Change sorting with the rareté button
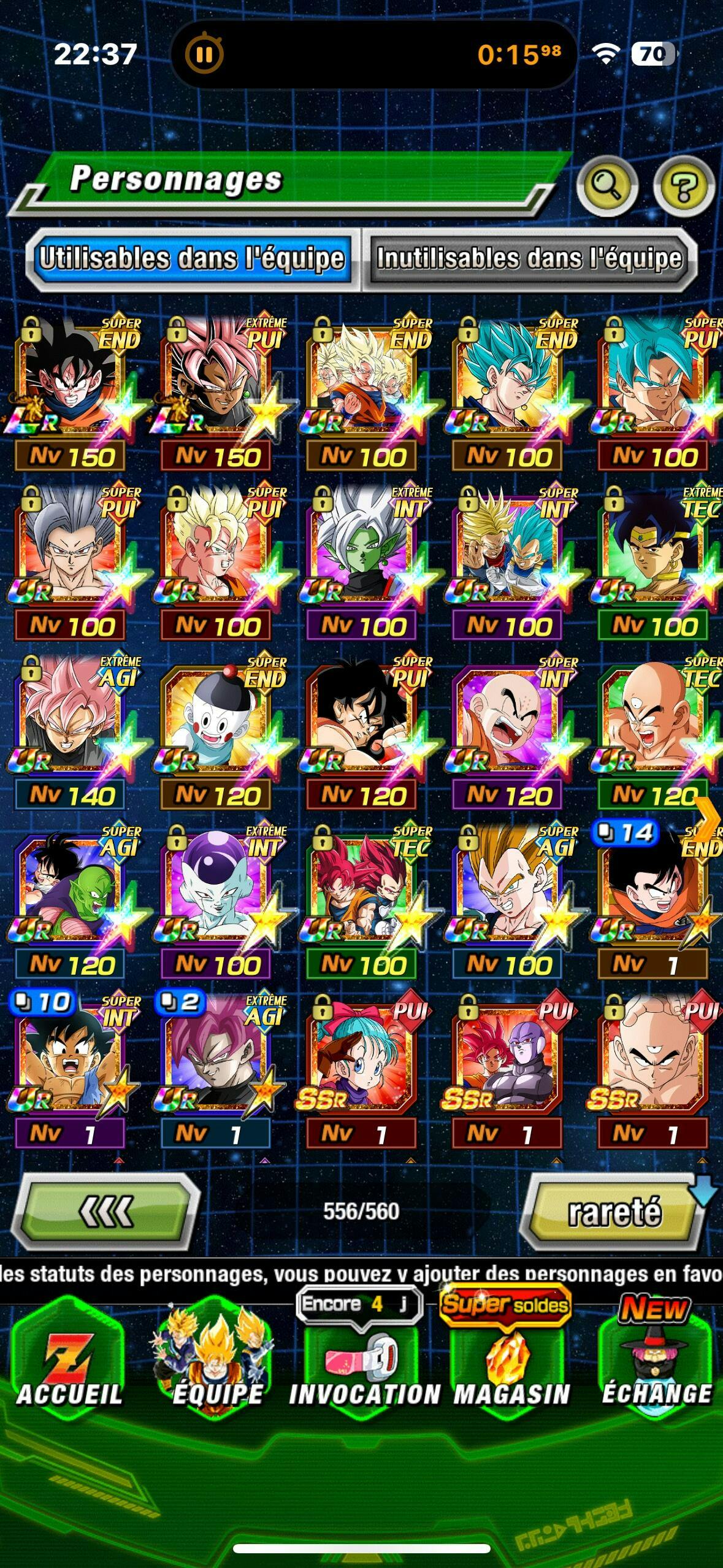This screenshot has width=723, height=1568. pyautogui.click(x=615, y=1212)
